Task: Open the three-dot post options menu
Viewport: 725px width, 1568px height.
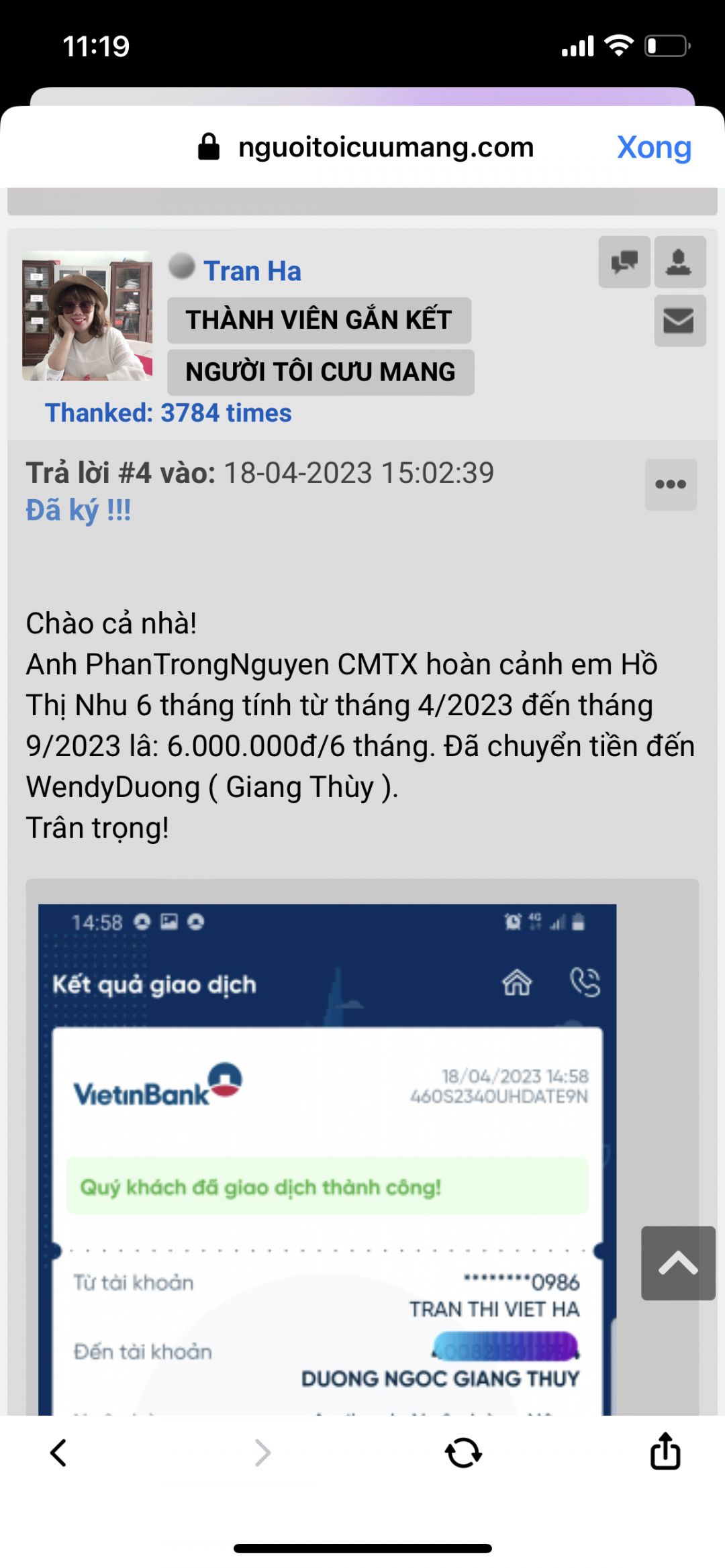Action: 670,484
